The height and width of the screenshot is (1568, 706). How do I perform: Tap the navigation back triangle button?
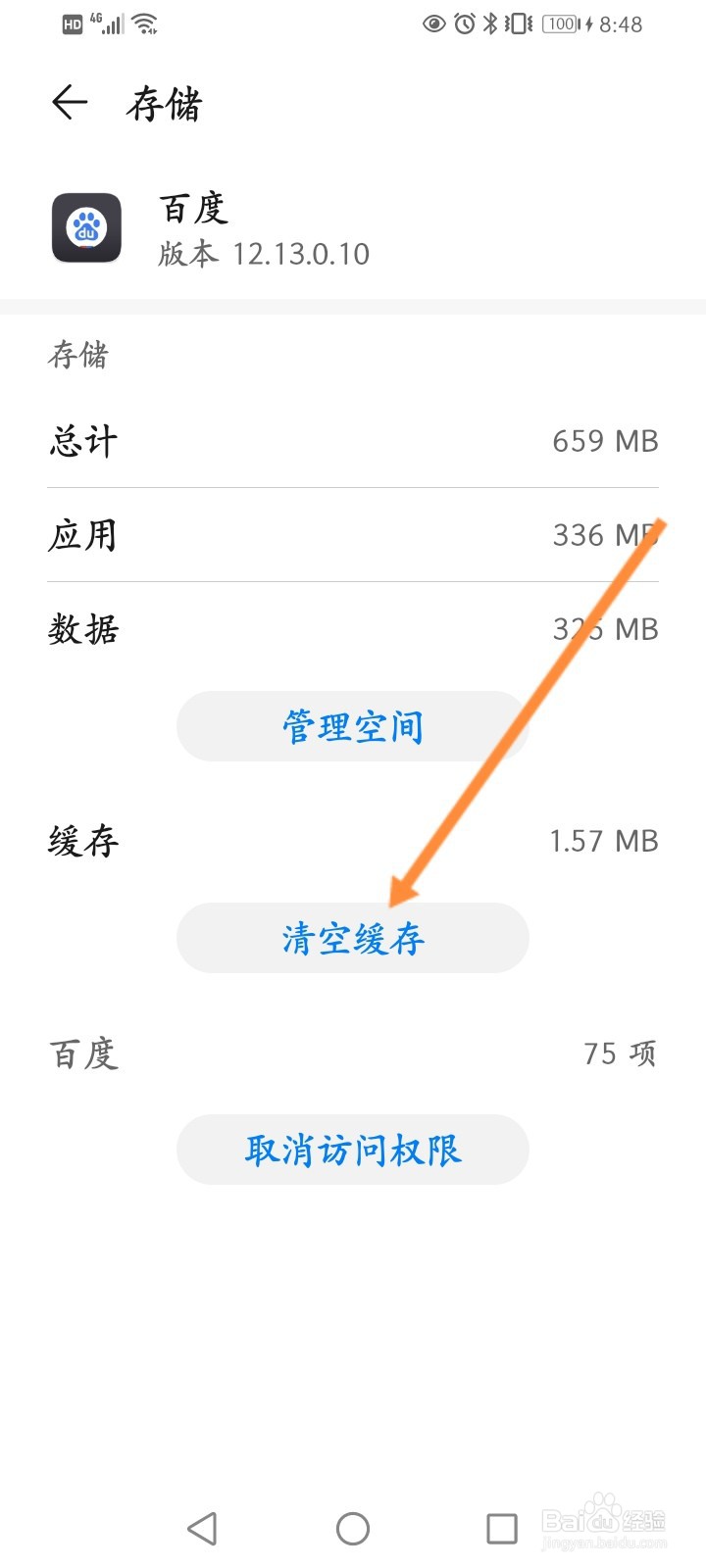tap(203, 1527)
